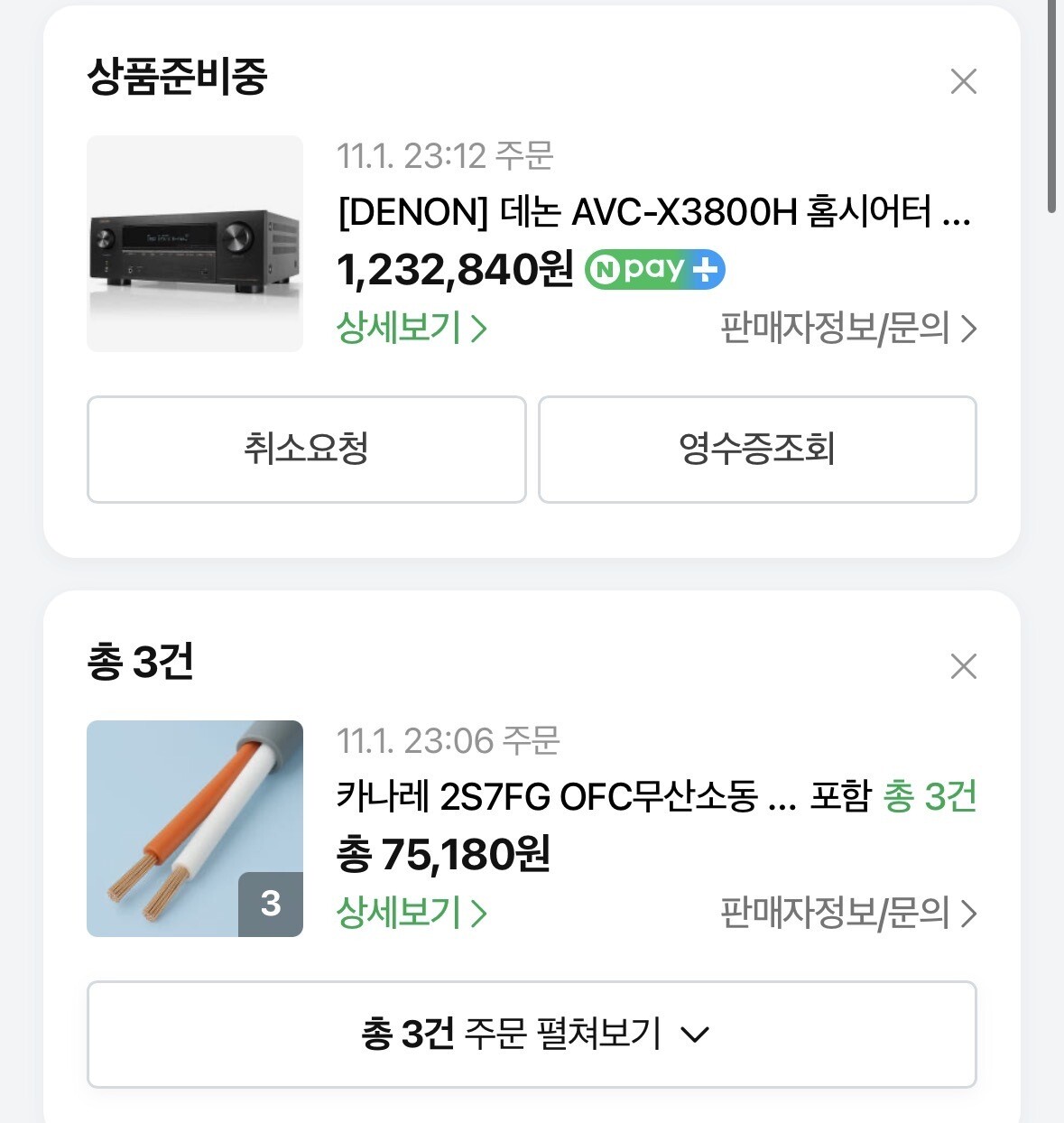The image size is (1064, 1123).
Task: Open seller info for the 카나레 order
Action: pos(847,914)
